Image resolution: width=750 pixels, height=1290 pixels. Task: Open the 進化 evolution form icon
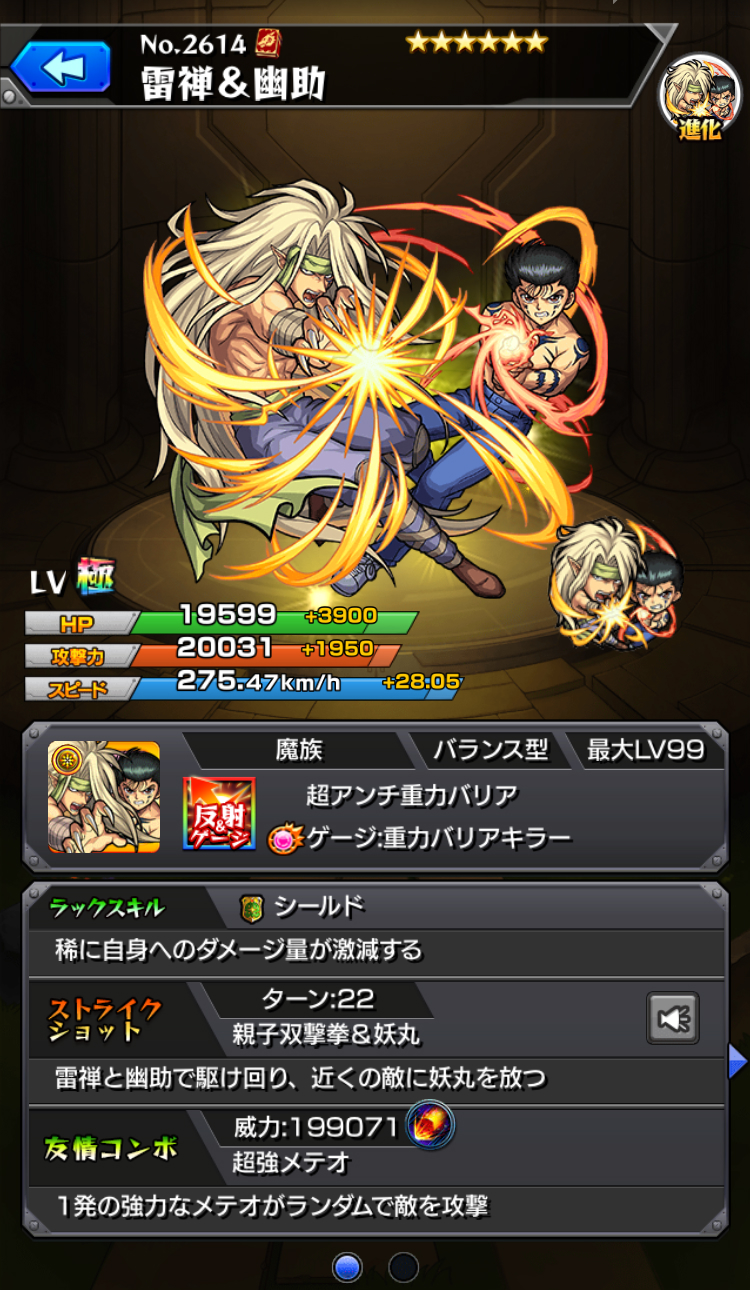point(699,99)
